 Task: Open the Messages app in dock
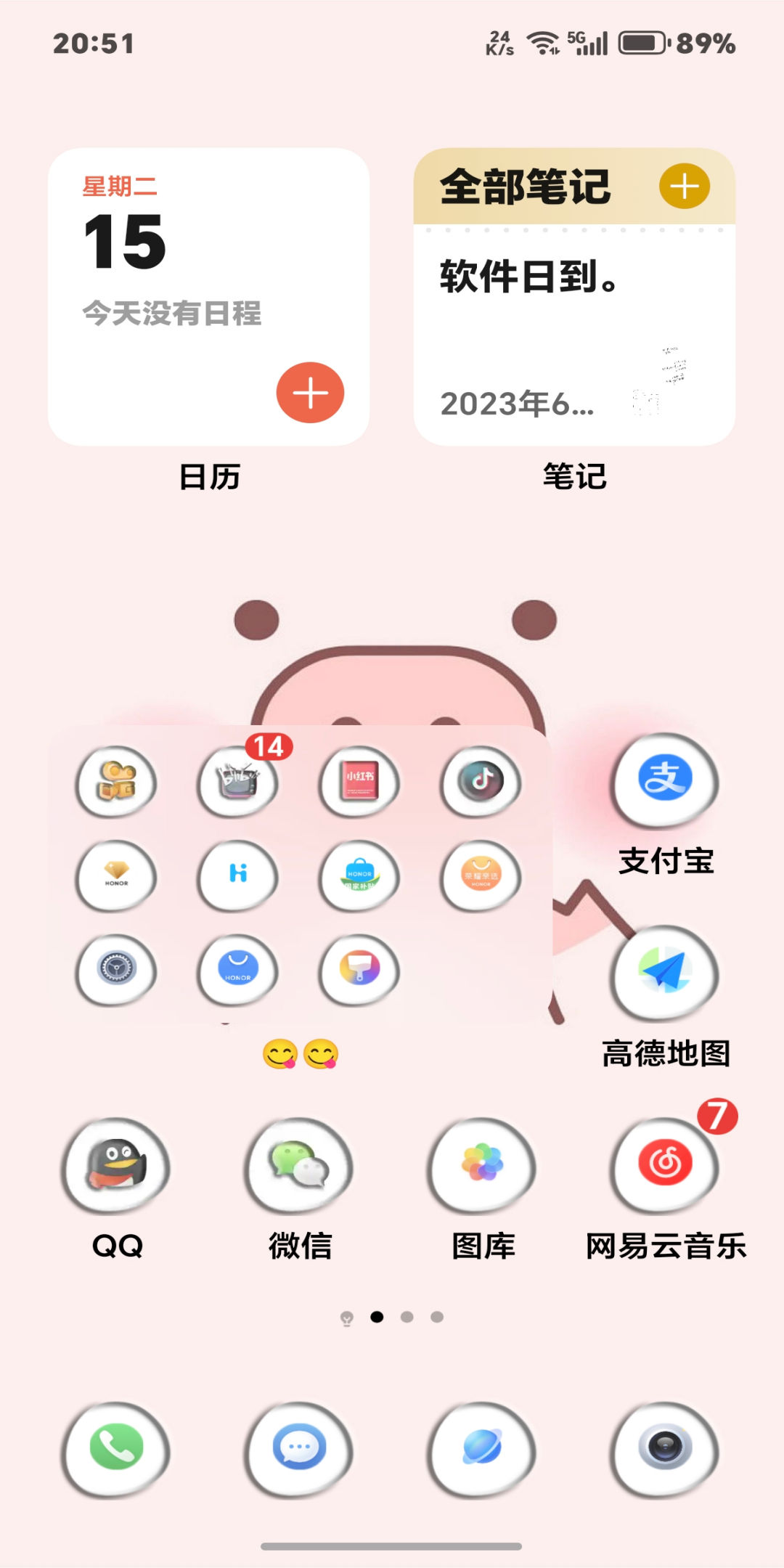coord(300,1448)
